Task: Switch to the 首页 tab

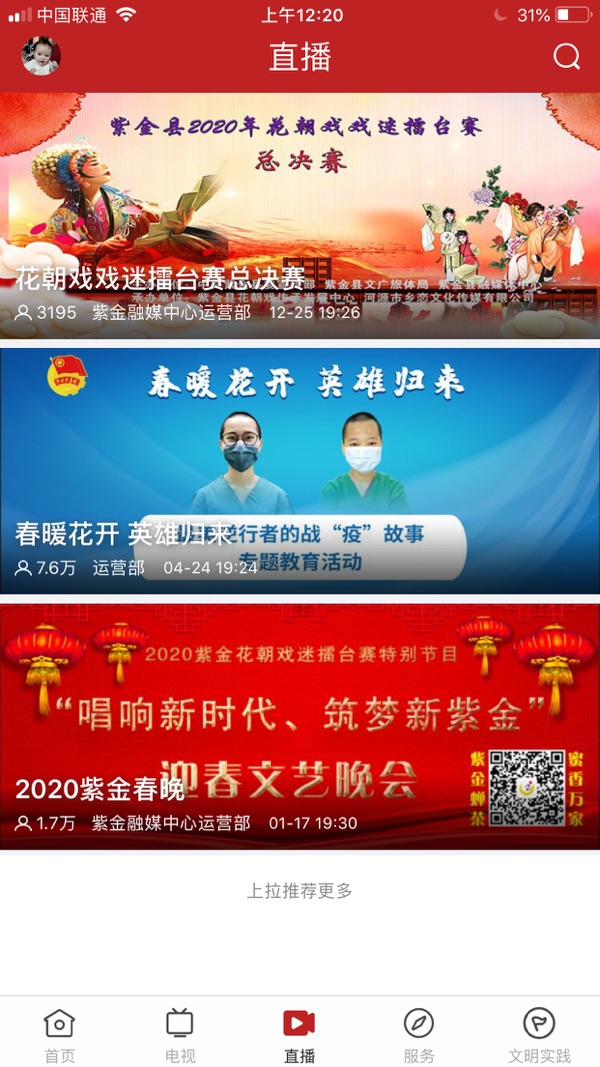Action: [x=59, y=1035]
